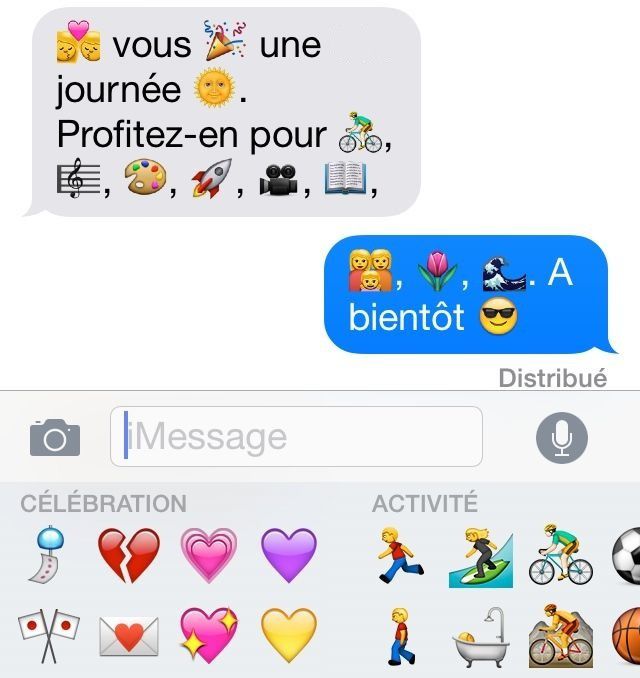Insert the crossed Japanese flags emoji
The width and height of the screenshot is (640, 678).
(47, 636)
